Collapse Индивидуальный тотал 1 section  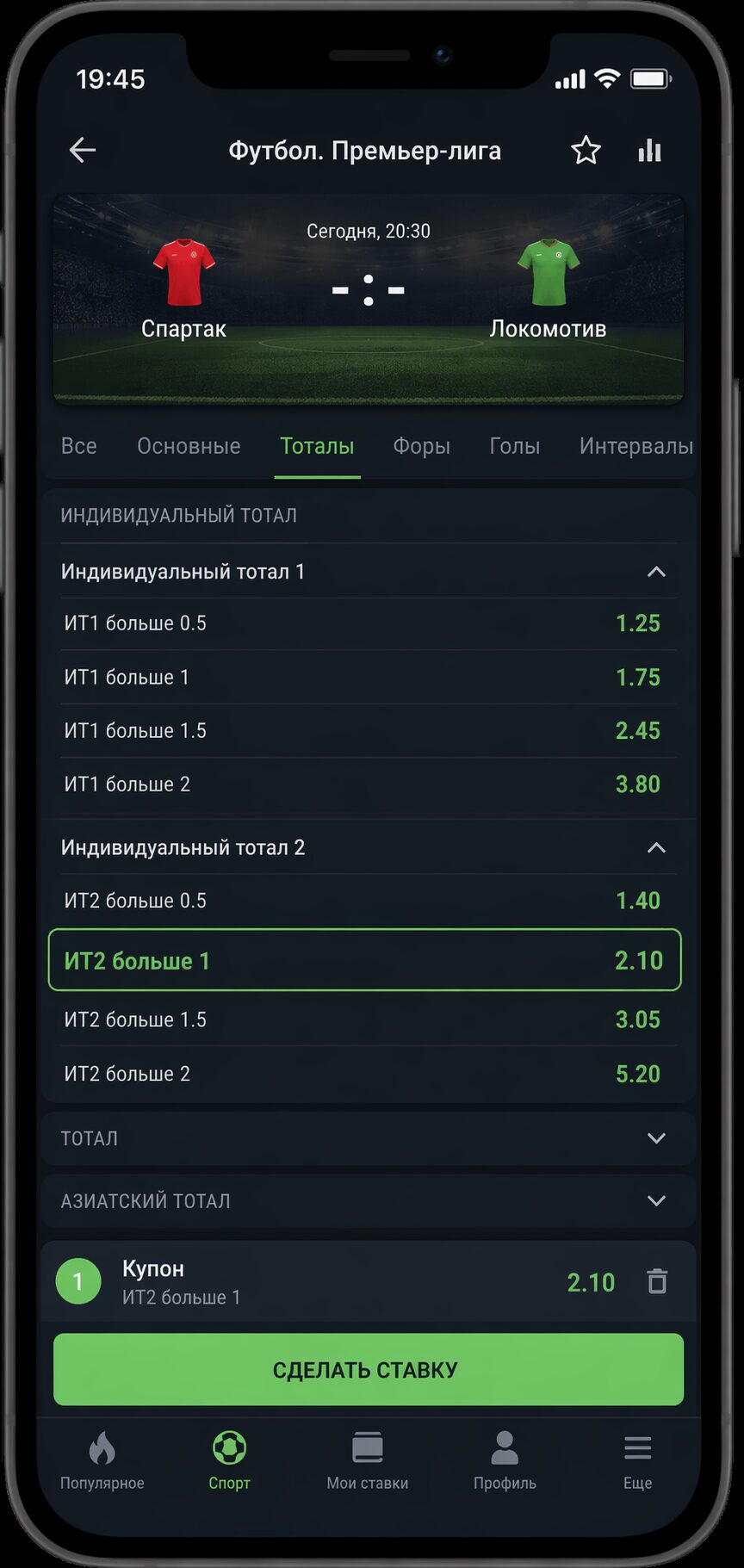click(655, 572)
